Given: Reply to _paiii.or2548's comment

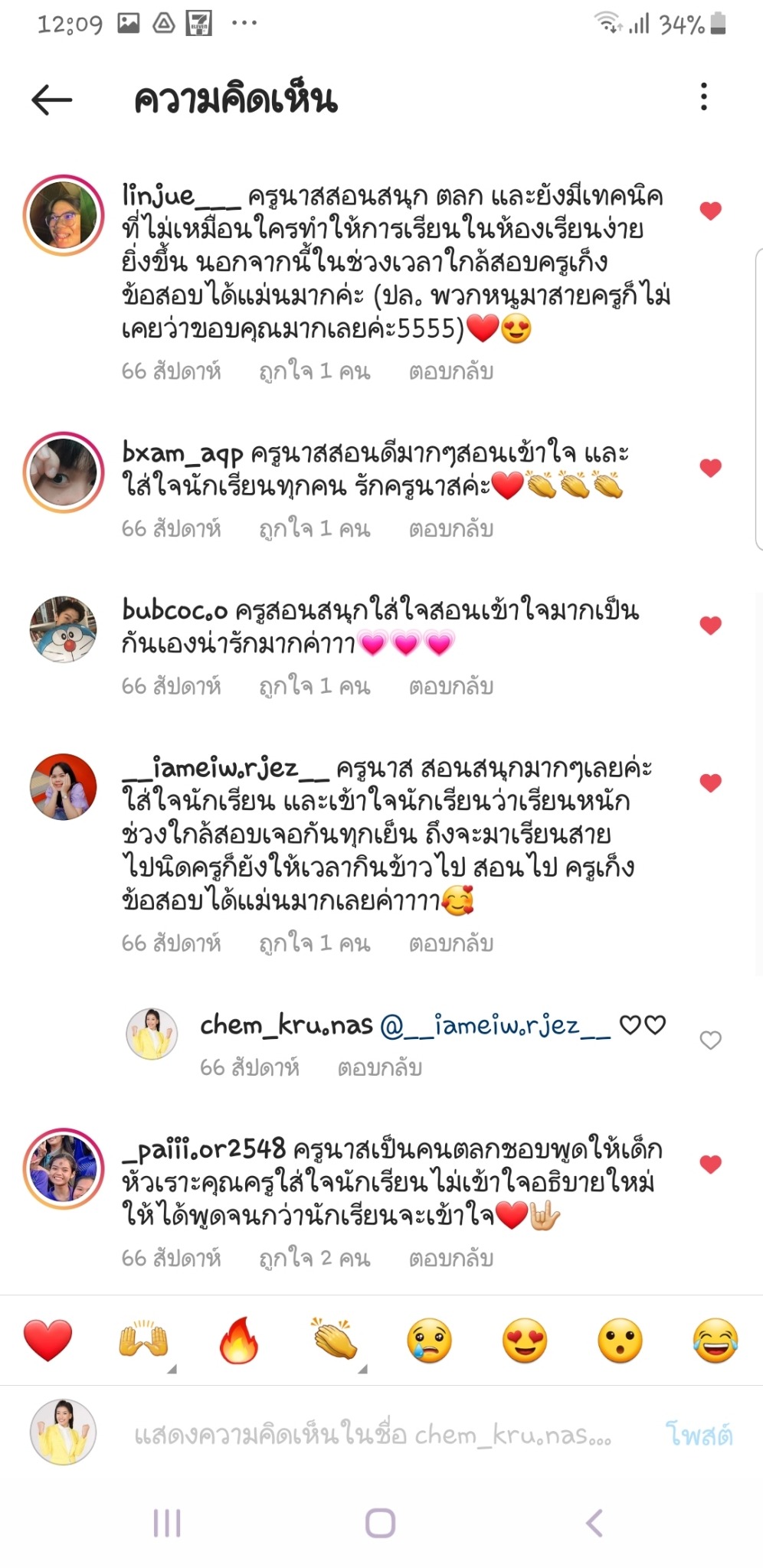Looking at the screenshot, I should tap(450, 1258).
